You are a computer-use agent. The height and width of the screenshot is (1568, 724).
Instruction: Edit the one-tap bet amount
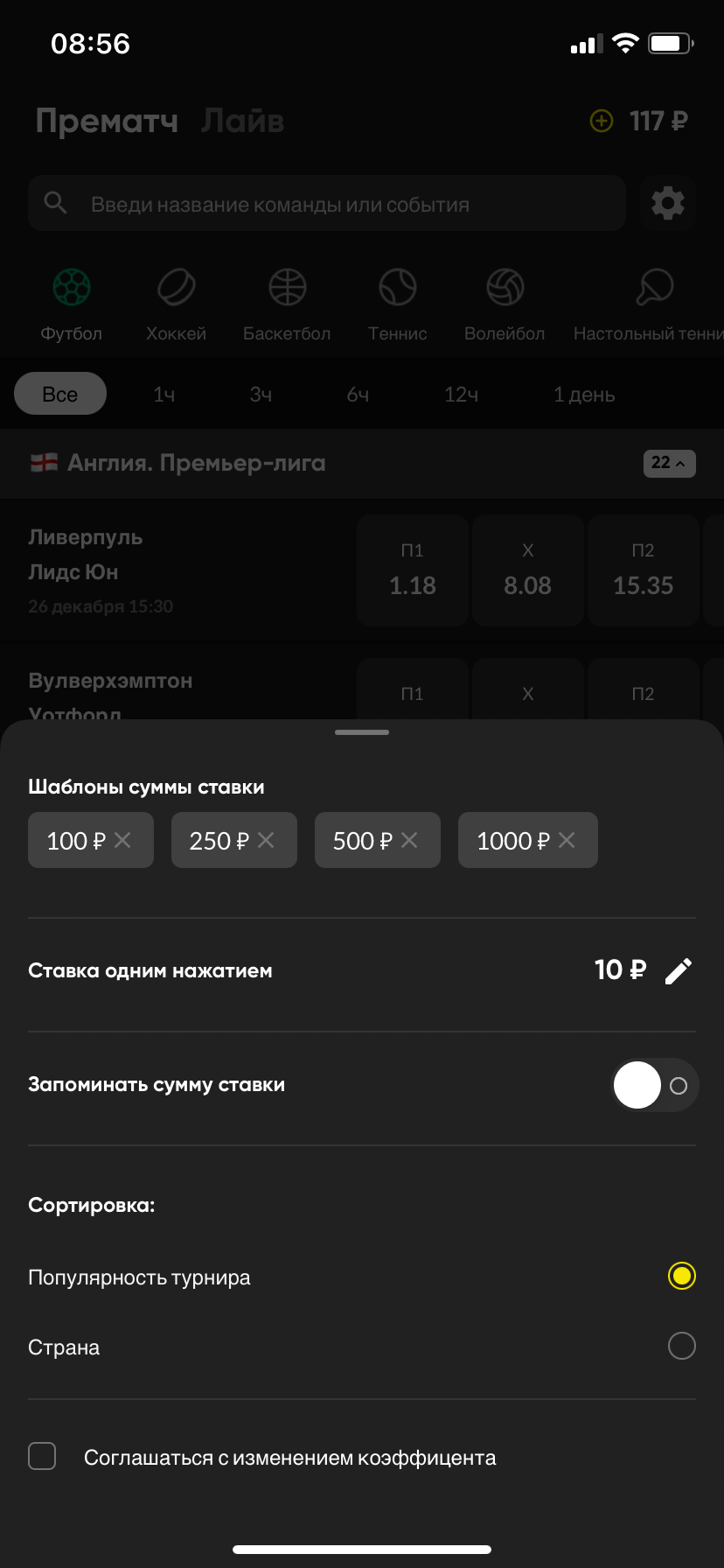coord(679,971)
